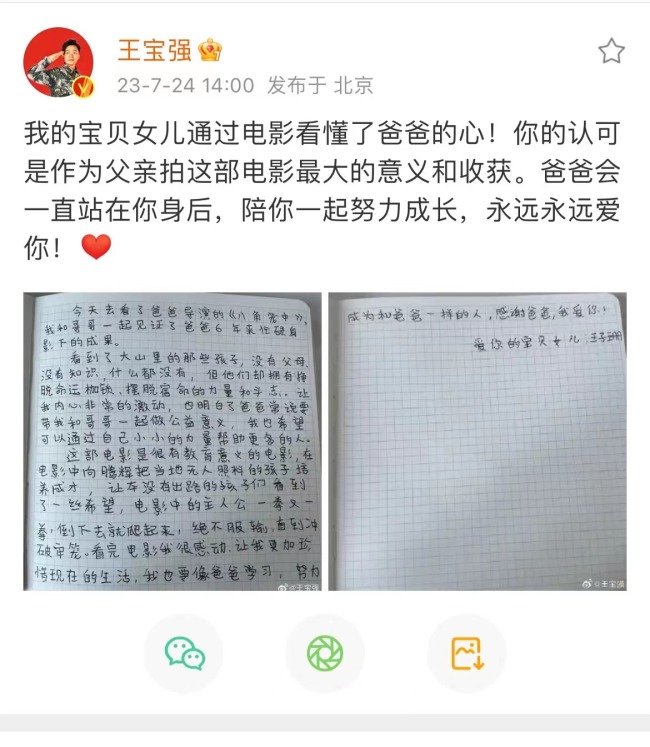Image resolution: width=650 pixels, height=747 pixels.
Task: Open the second letter photo signed 王子珊
Action: tap(477, 441)
